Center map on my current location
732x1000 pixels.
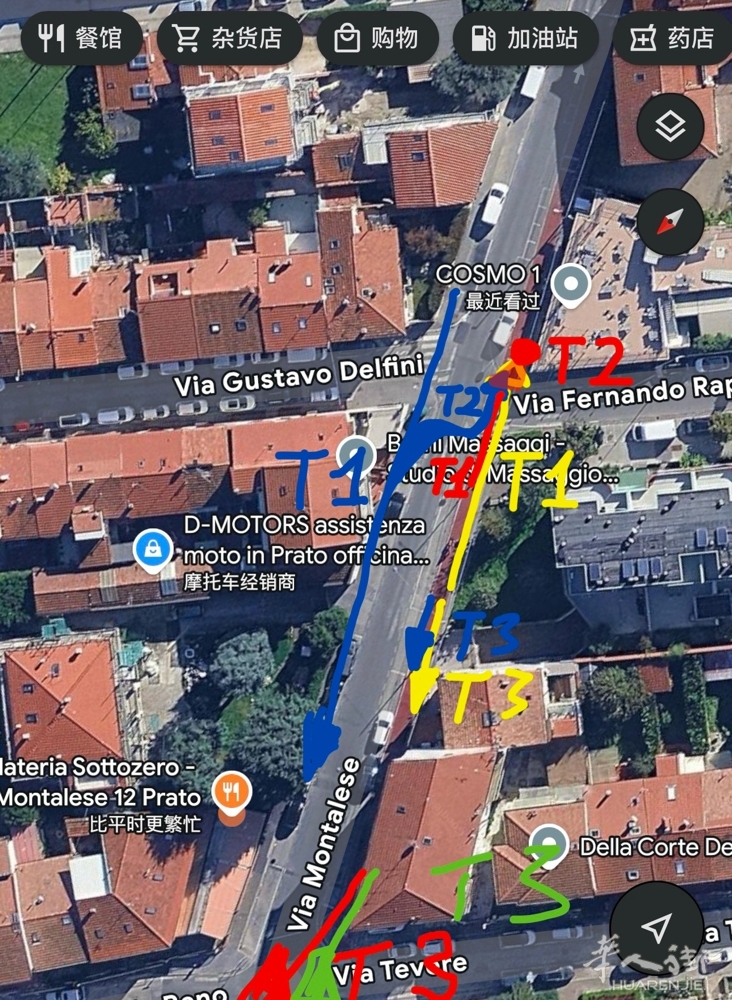click(656, 928)
